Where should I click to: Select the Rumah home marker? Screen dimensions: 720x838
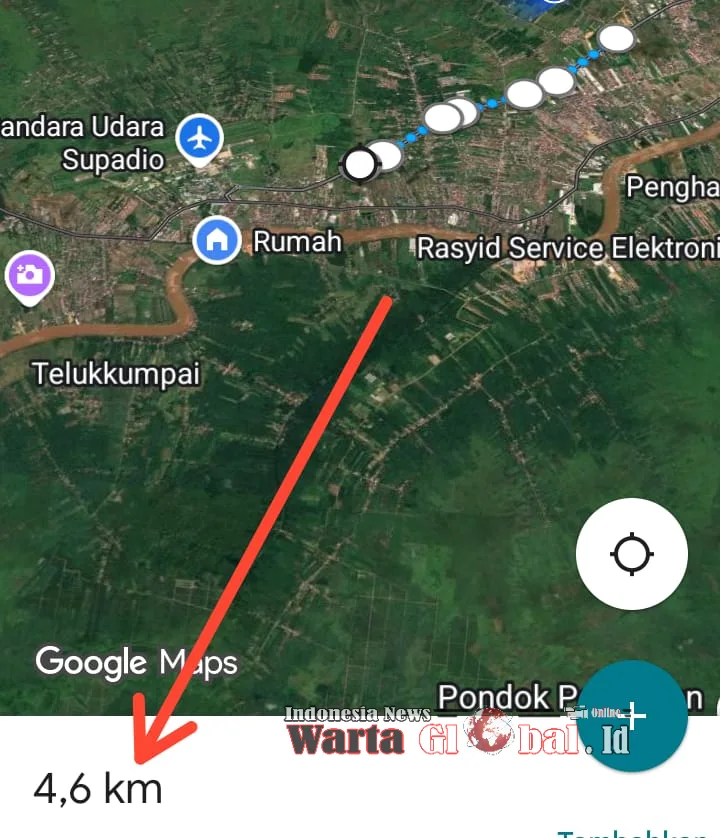point(216,240)
